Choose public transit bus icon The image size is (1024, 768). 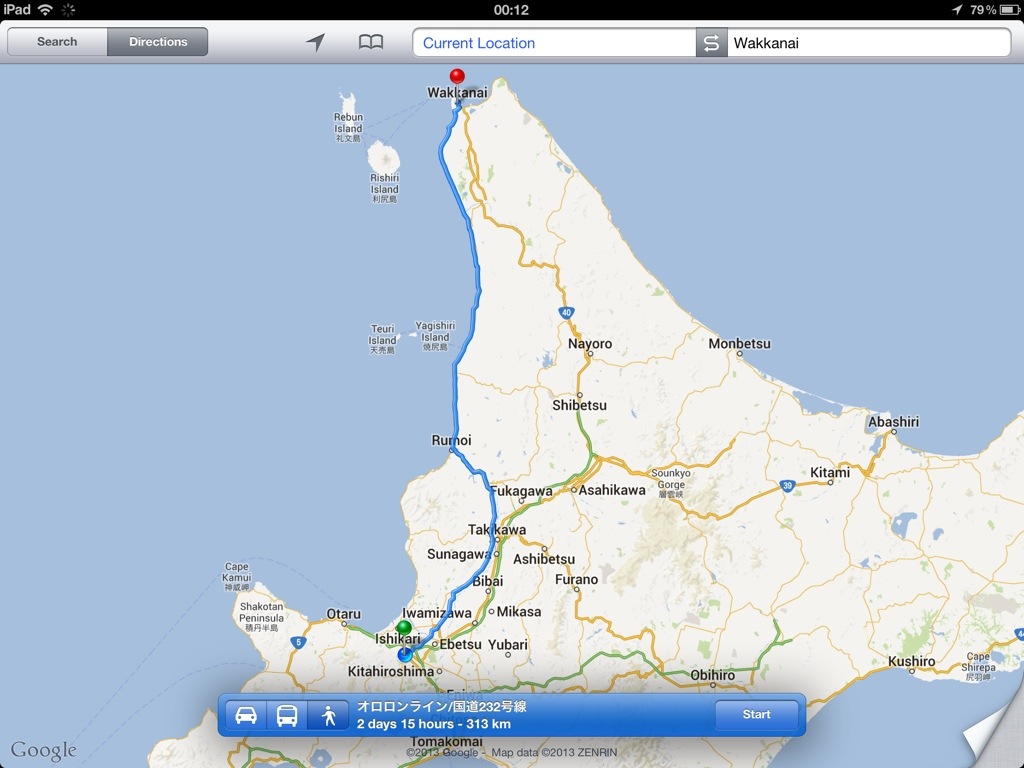coord(287,715)
